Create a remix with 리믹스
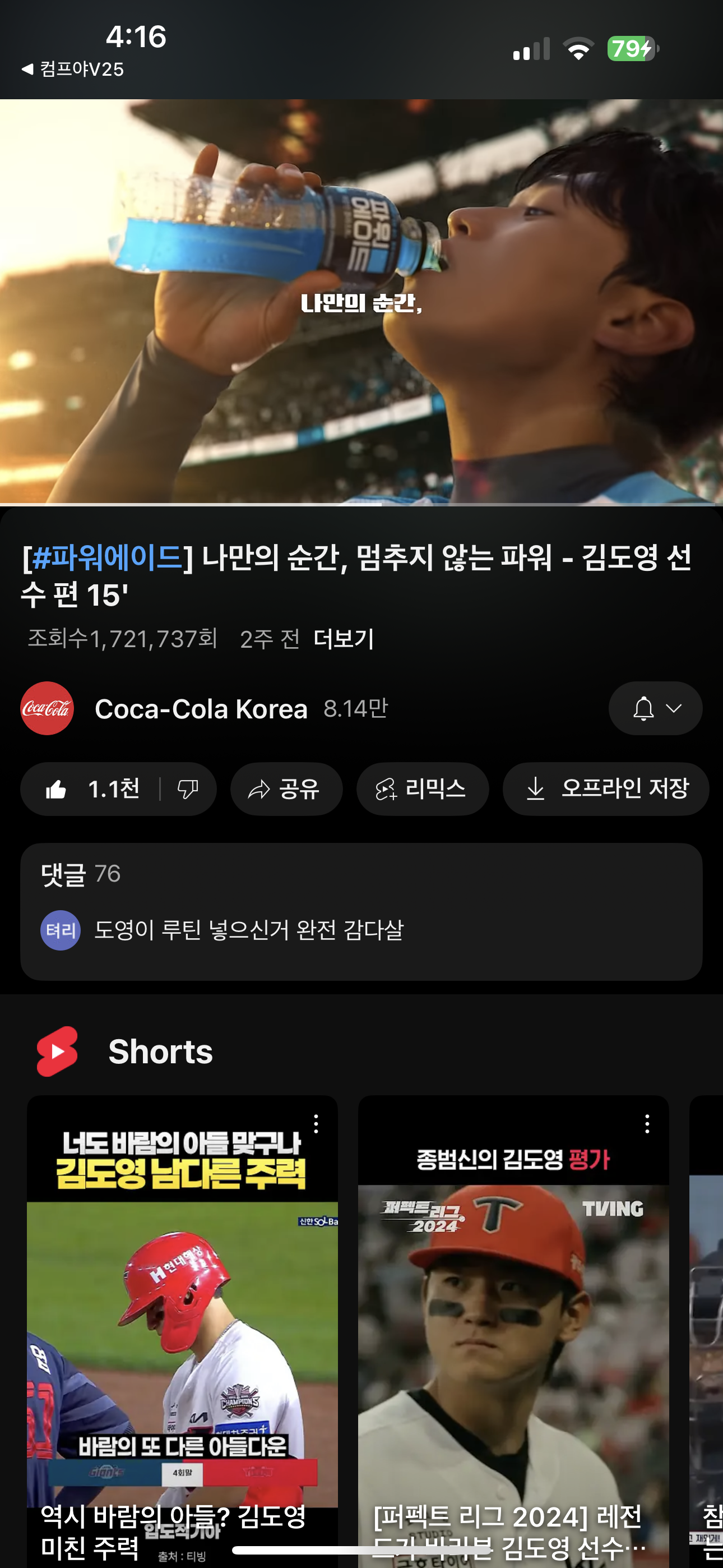This screenshot has width=723, height=1568. tap(423, 789)
